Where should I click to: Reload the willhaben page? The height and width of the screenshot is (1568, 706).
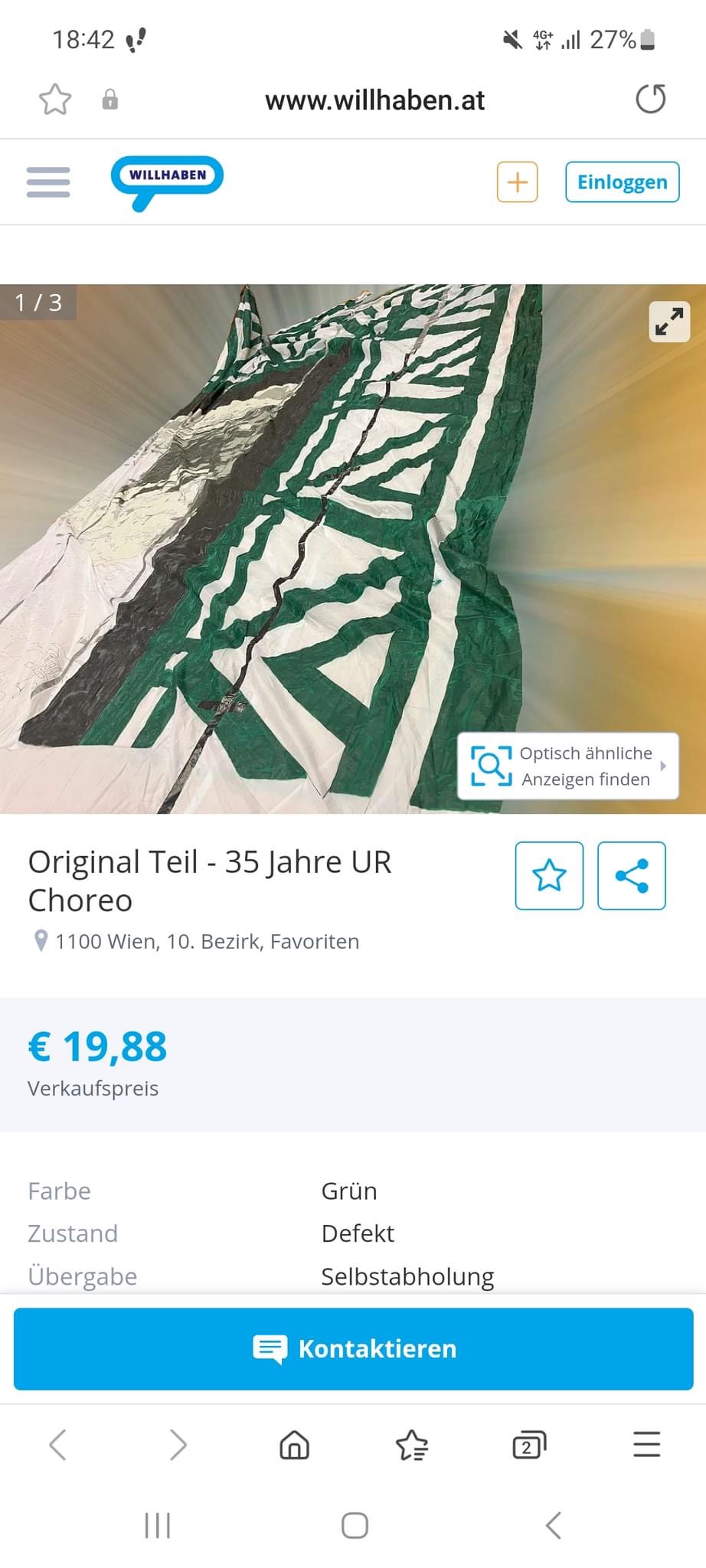pos(651,100)
